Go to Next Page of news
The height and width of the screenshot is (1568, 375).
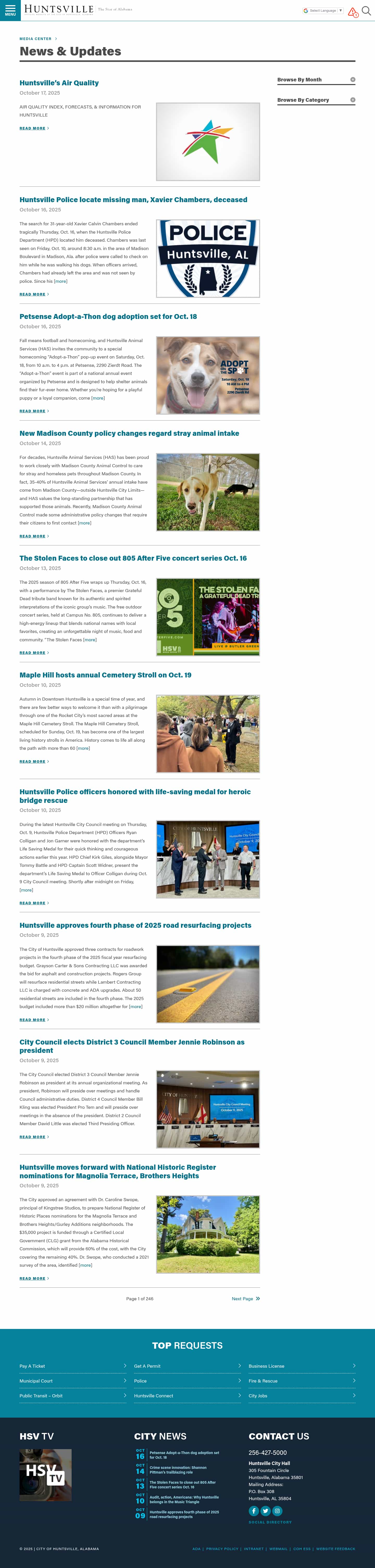pyautogui.click(x=245, y=1298)
